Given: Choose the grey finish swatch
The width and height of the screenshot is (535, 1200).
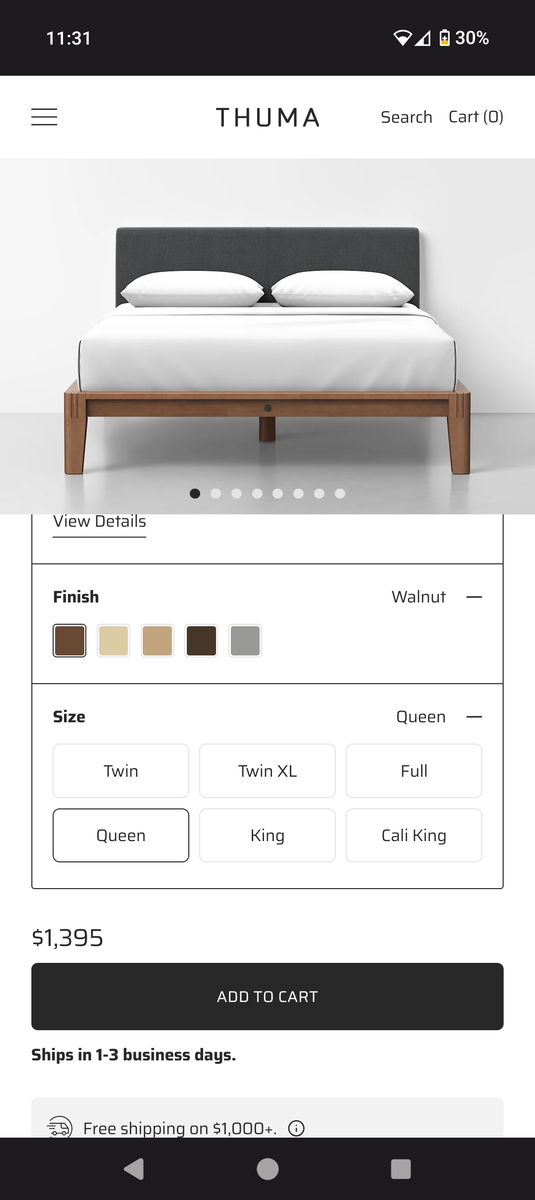Looking at the screenshot, I should (x=245, y=640).
